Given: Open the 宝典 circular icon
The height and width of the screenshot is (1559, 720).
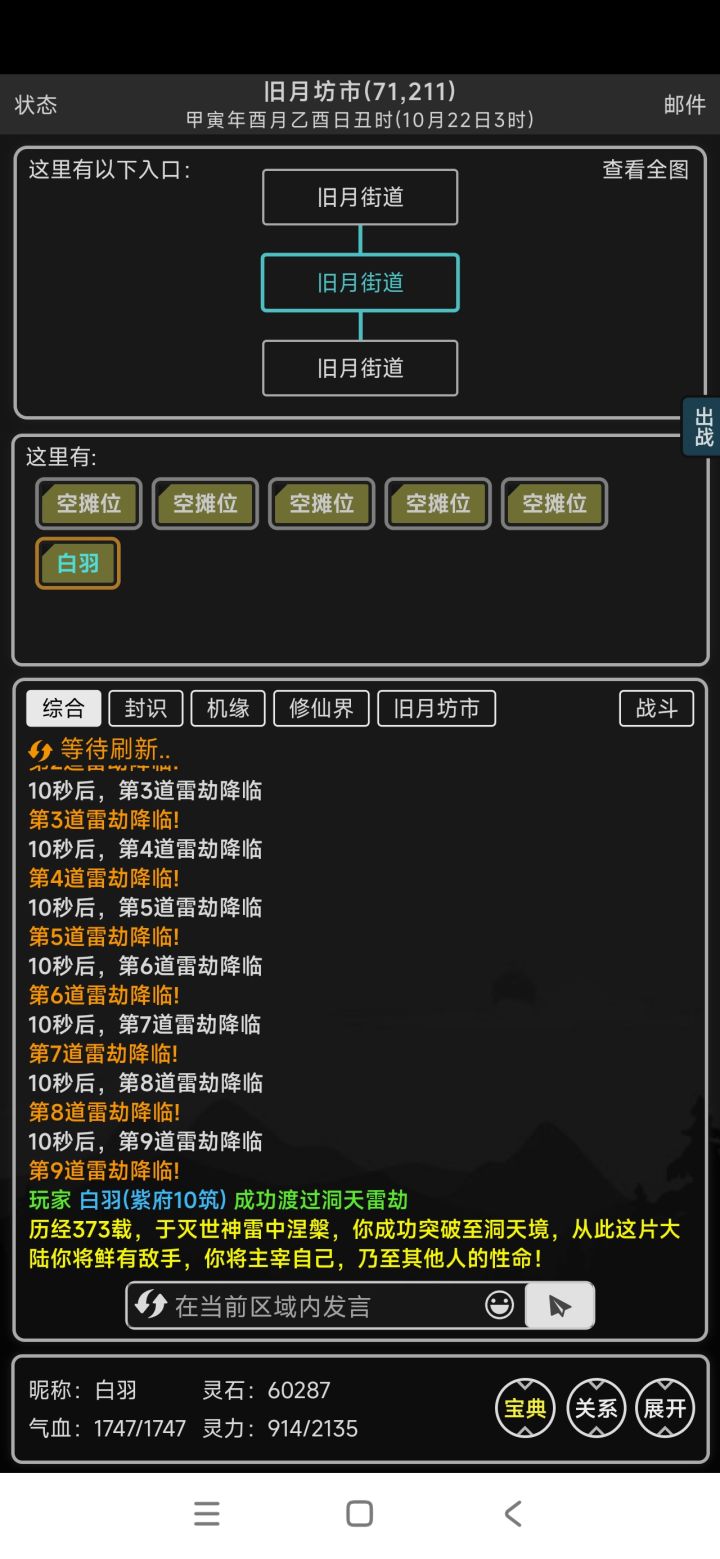Looking at the screenshot, I should (524, 1407).
